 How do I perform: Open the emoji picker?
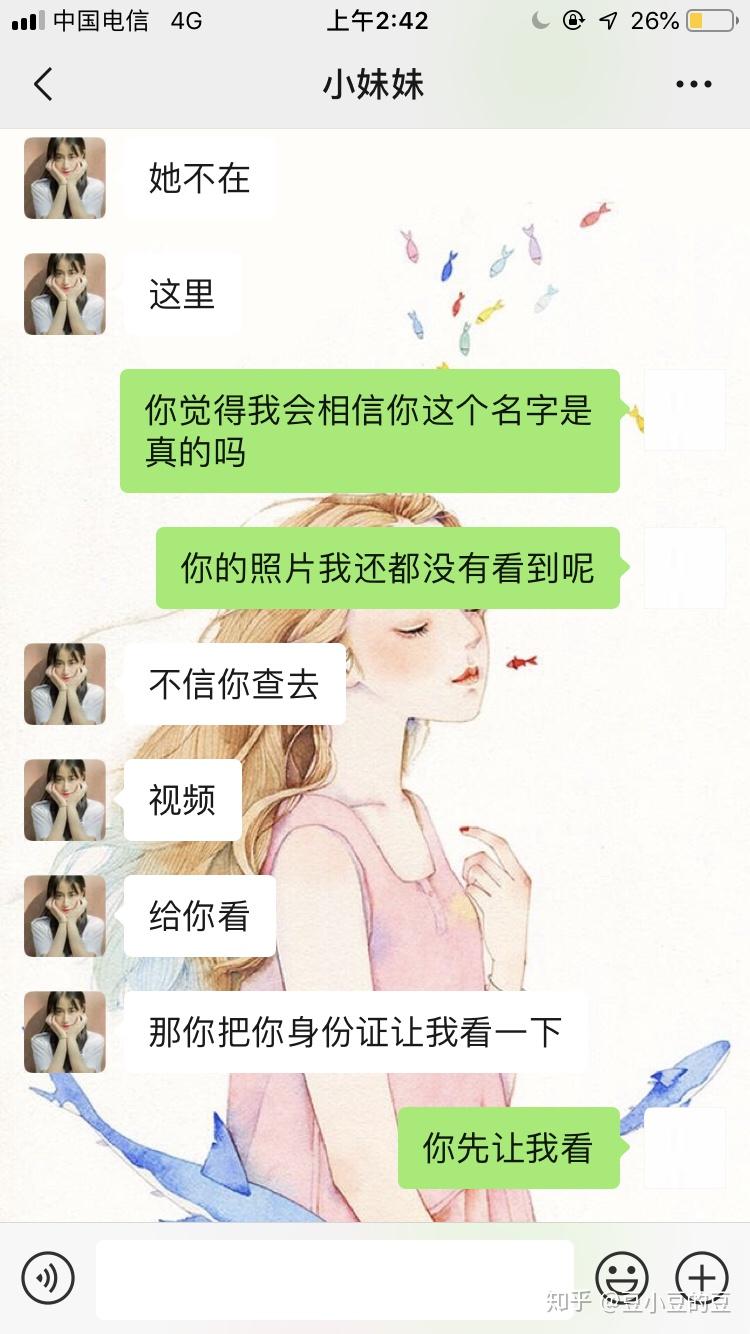click(x=622, y=1278)
